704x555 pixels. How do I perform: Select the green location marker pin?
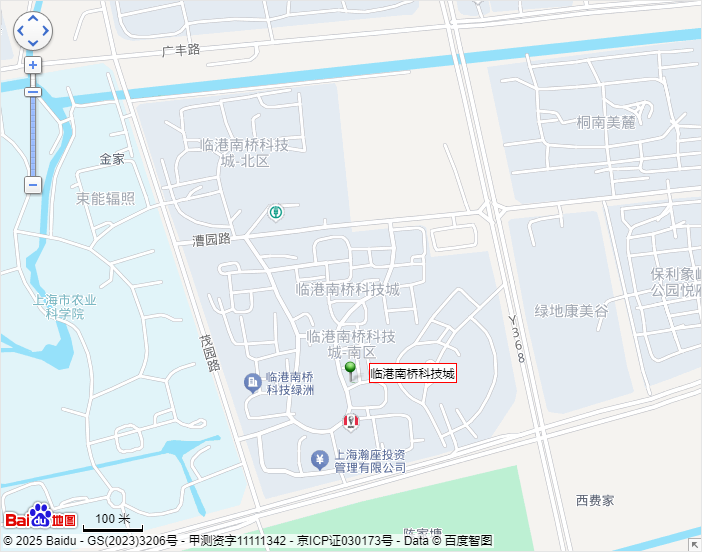pyautogui.click(x=350, y=370)
